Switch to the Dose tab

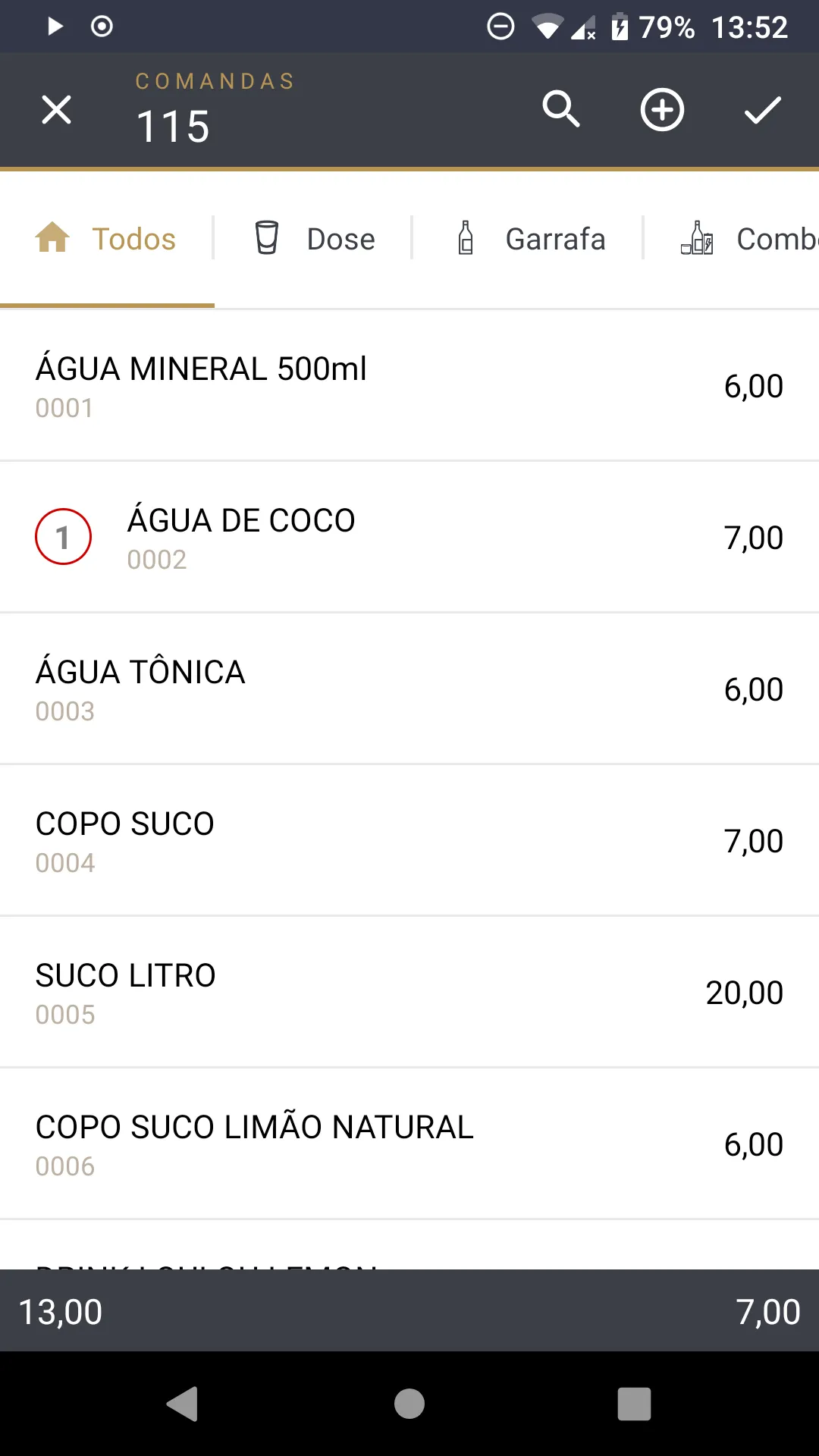pos(313,239)
